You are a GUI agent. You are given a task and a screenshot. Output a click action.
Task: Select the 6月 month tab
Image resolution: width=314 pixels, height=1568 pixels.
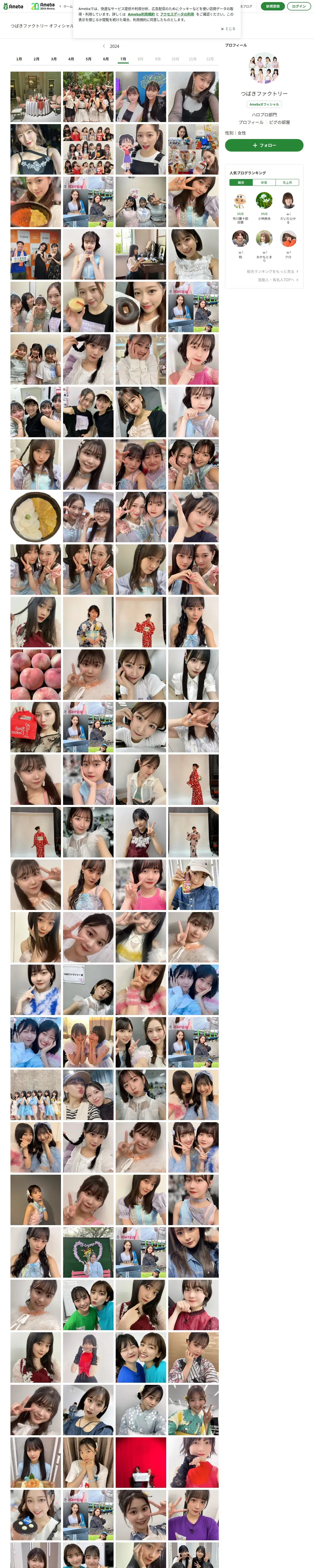[x=105, y=59]
